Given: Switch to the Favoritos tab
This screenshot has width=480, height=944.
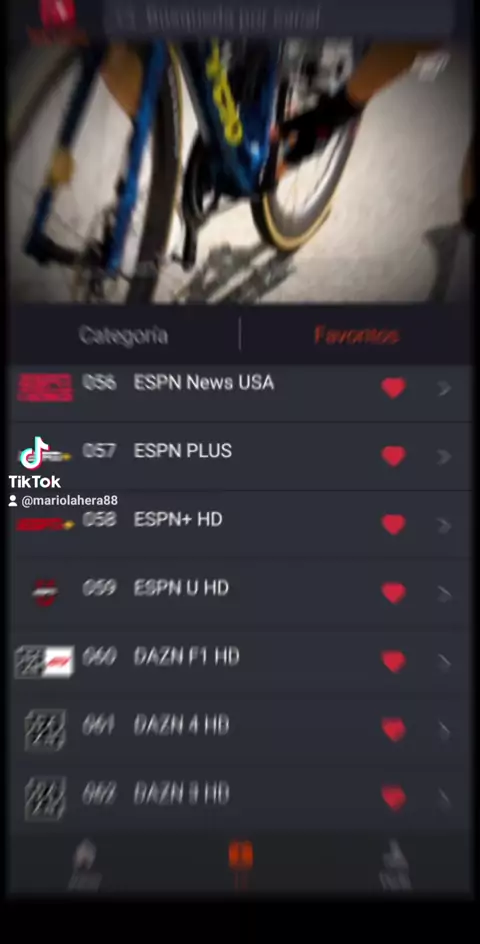Looking at the screenshot, I should 356,335.
